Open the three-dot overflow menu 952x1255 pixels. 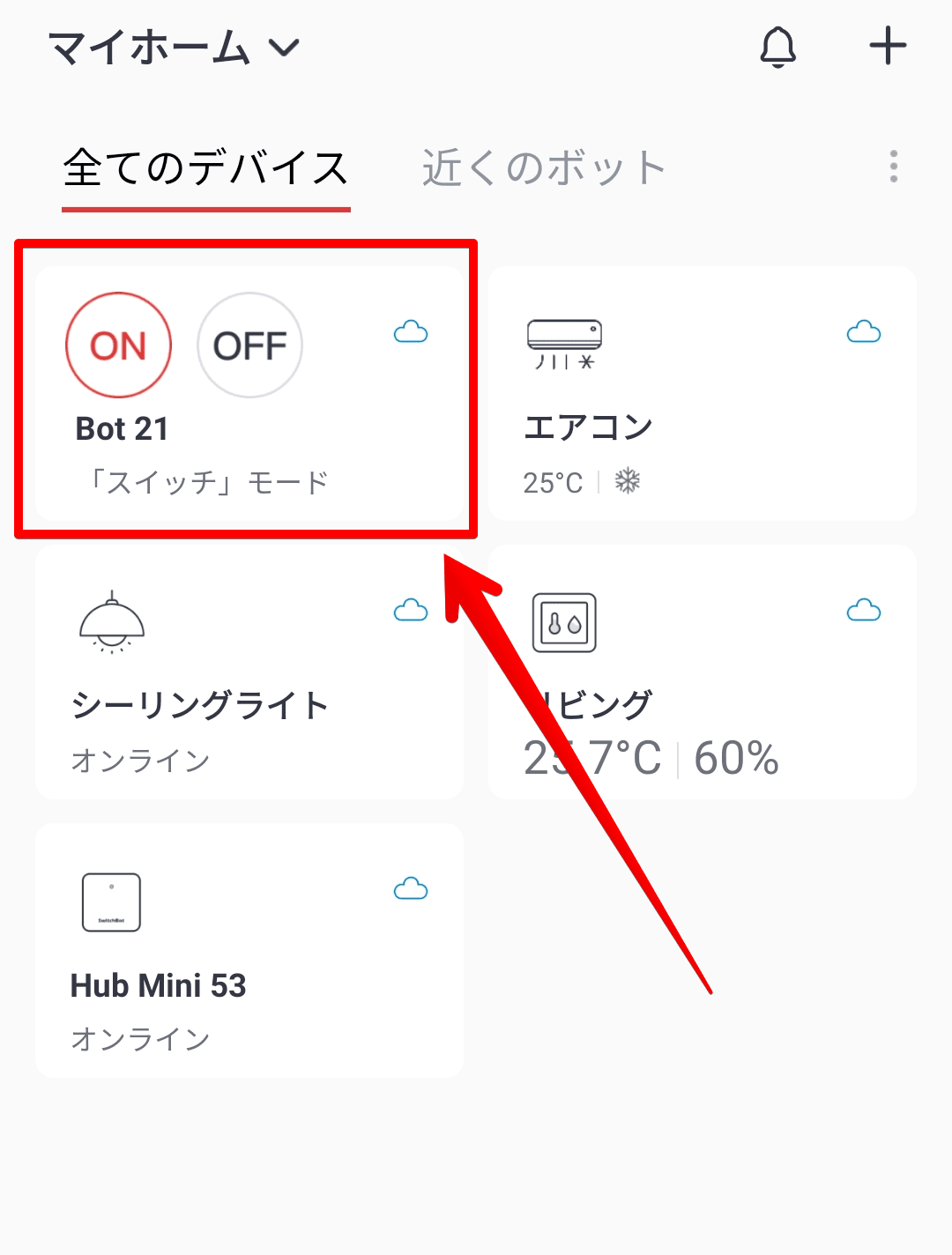click(893, 167)
